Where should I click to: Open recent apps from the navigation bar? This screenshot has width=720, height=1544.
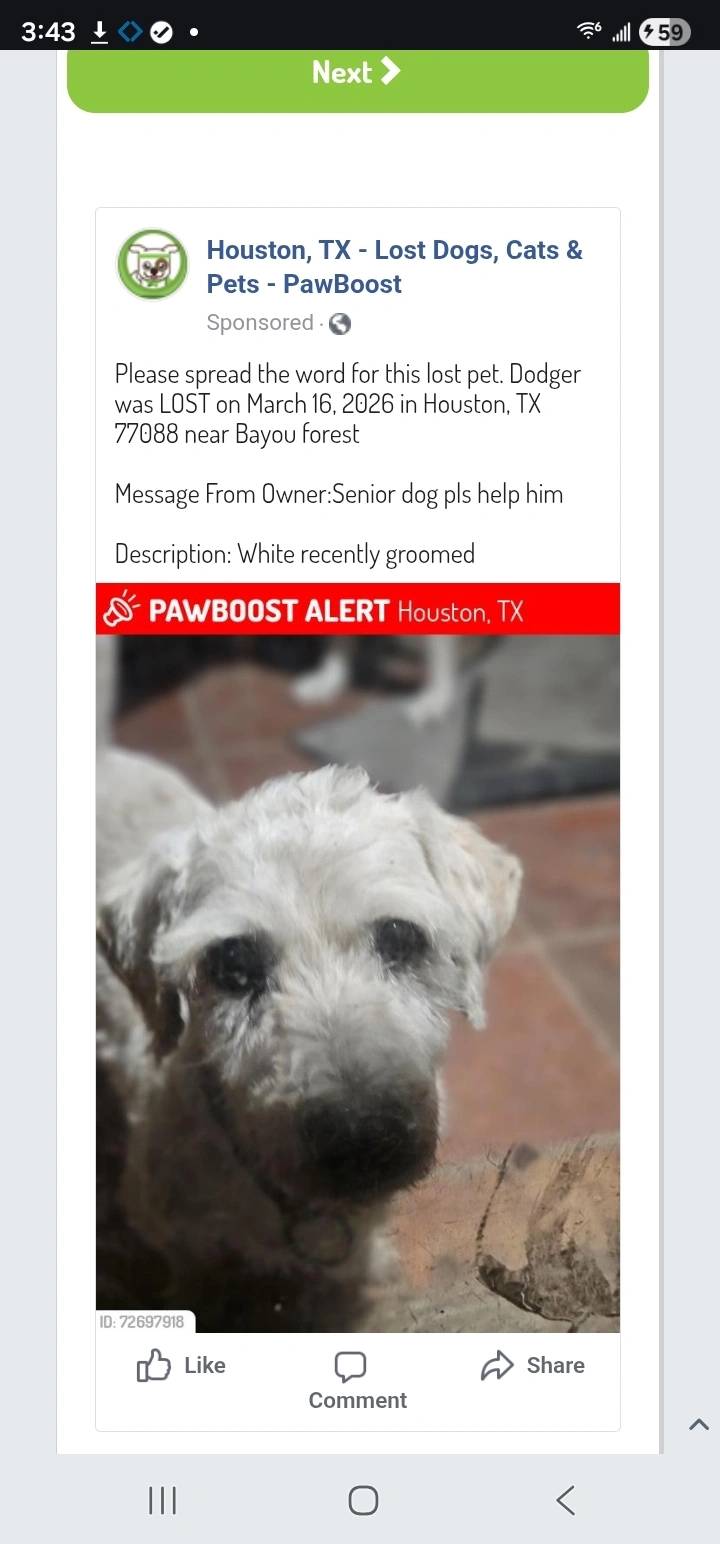click(x=162, y=1500)
